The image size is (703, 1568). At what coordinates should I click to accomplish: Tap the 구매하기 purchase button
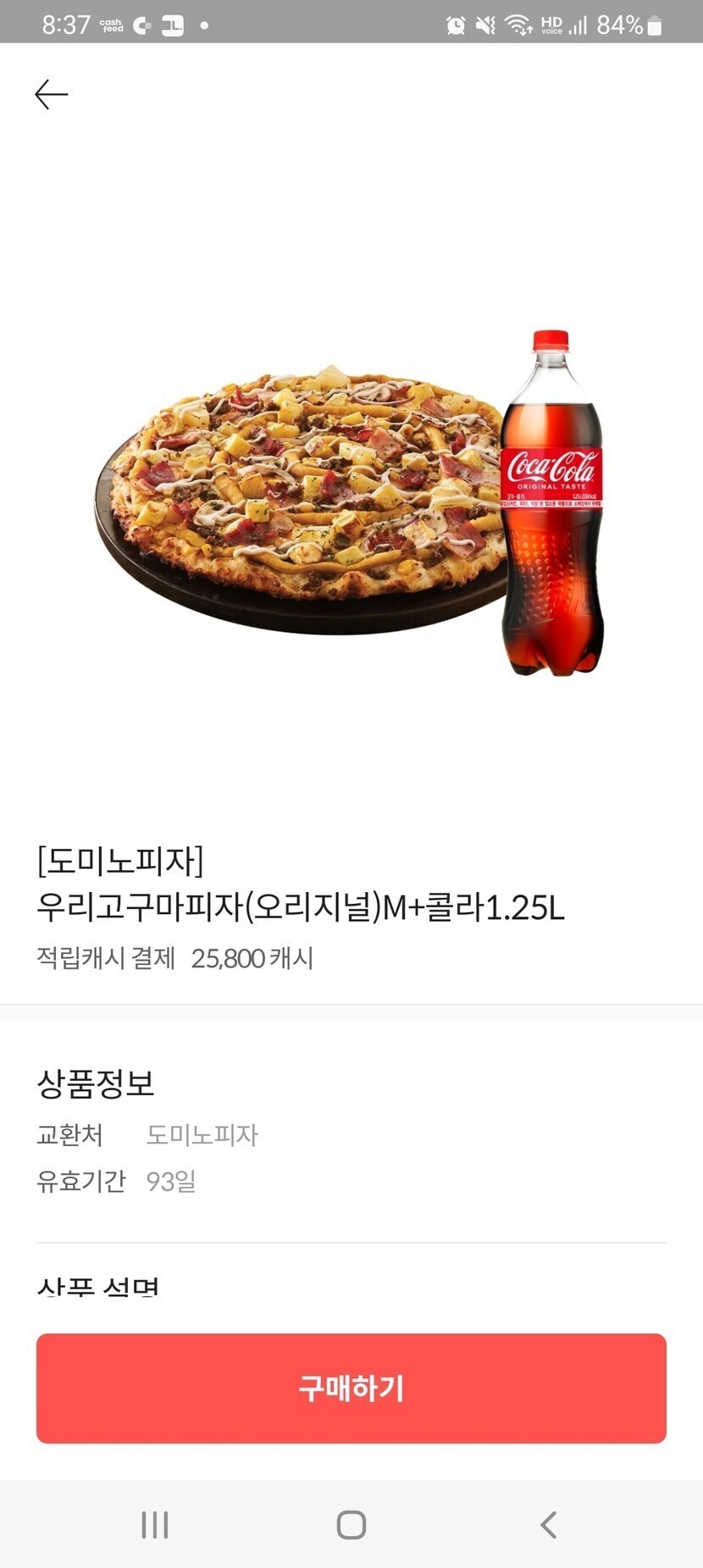coord(351,1388)
